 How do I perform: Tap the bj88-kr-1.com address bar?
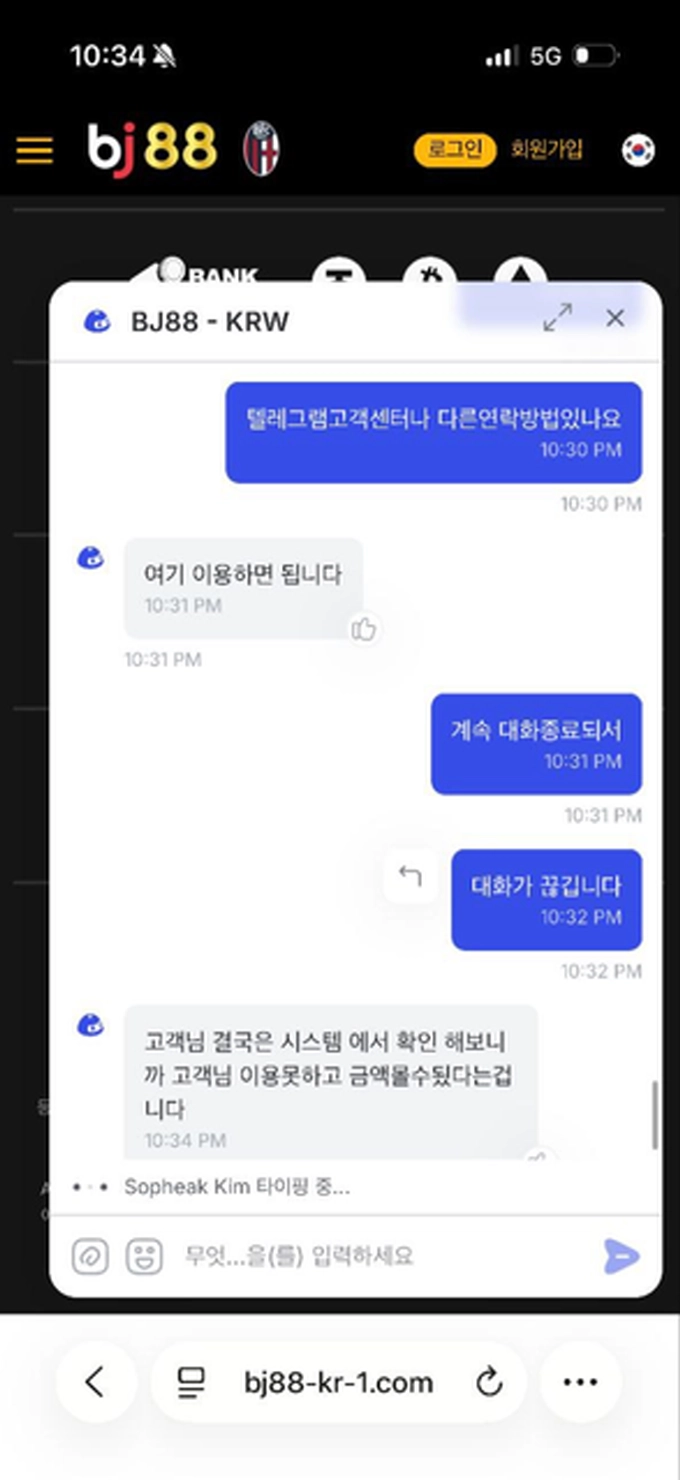point(338,1383)
